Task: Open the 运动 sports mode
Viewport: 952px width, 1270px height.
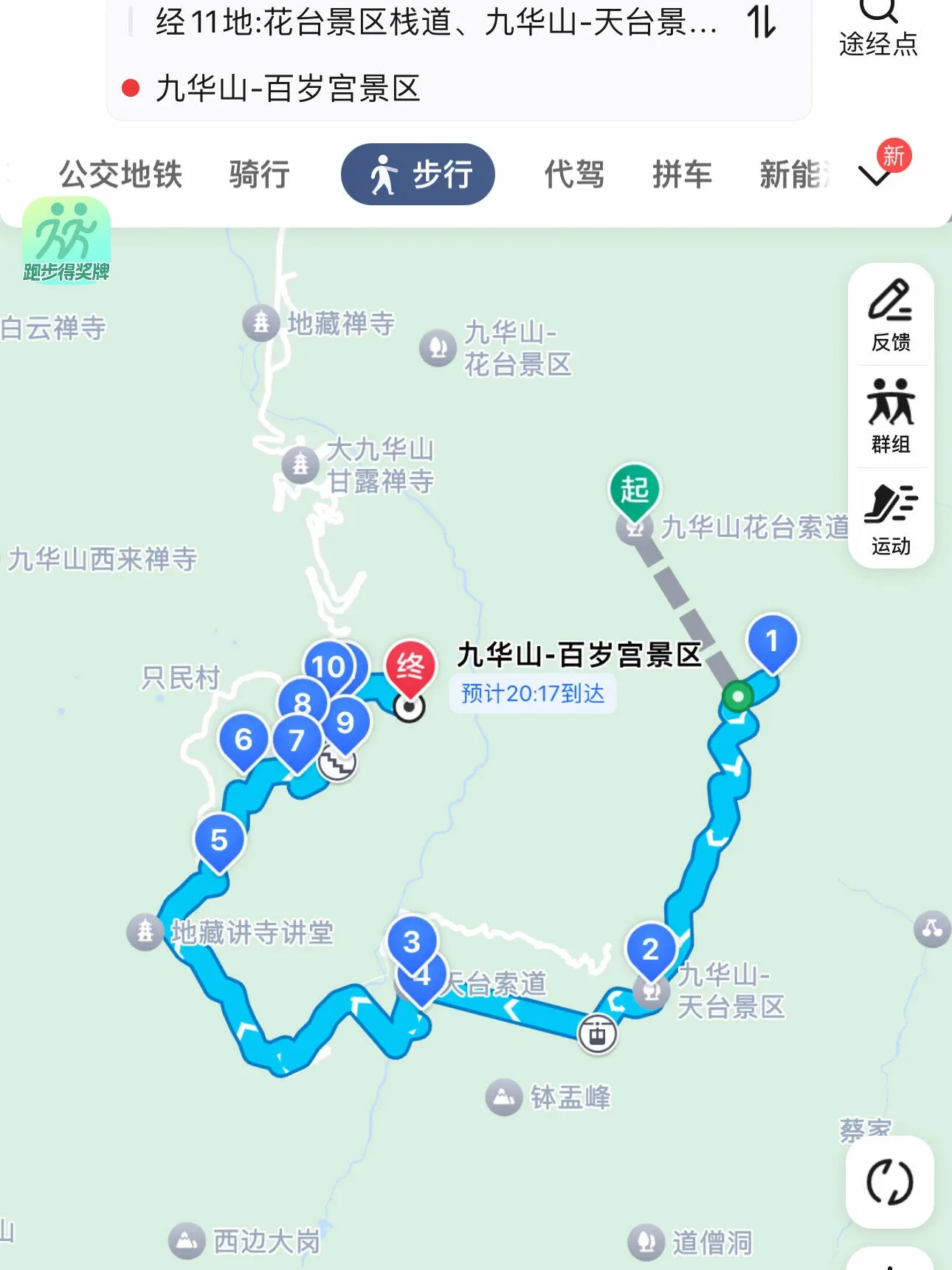Action: click(891, 518)
